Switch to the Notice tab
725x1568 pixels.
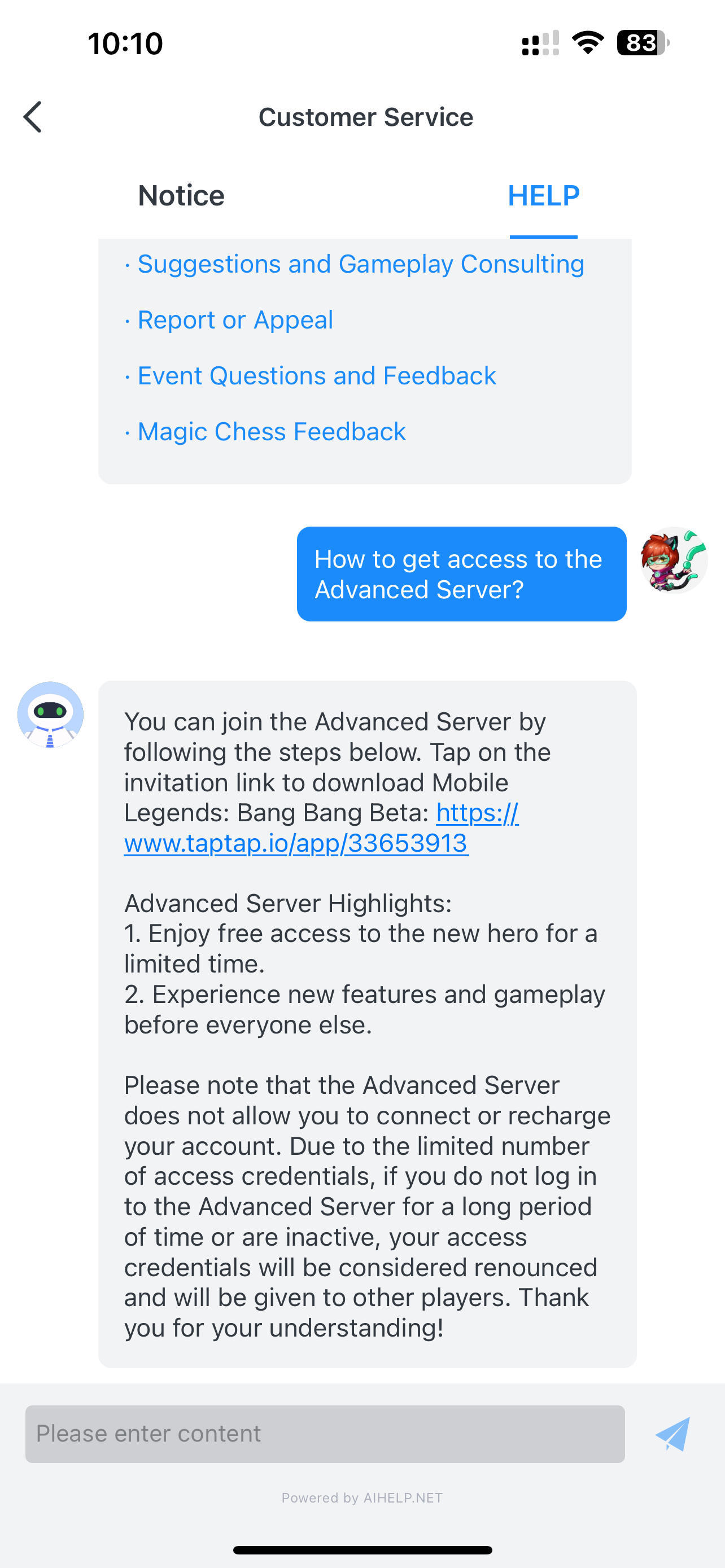coord(181,196)
